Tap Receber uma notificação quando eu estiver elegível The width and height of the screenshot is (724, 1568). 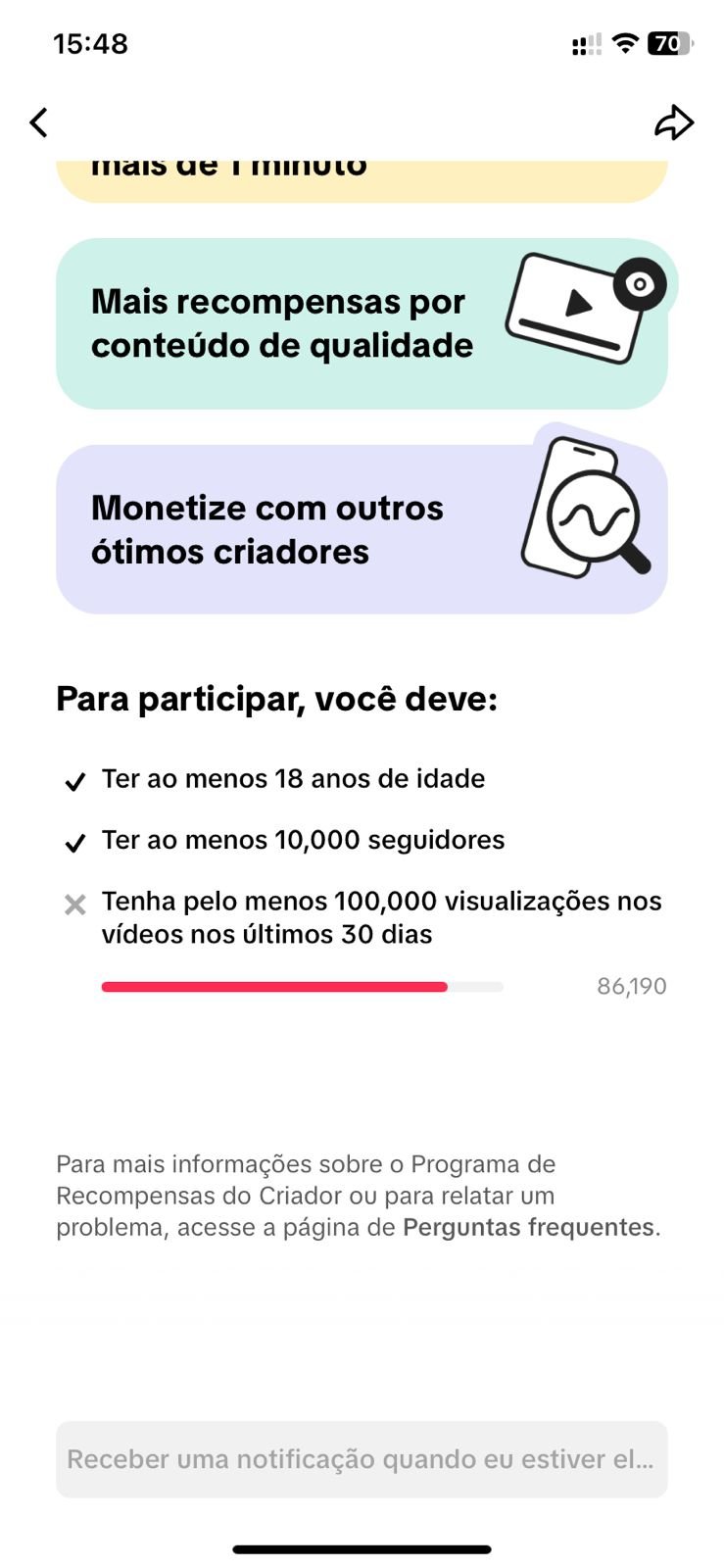tap(362, 1459)
